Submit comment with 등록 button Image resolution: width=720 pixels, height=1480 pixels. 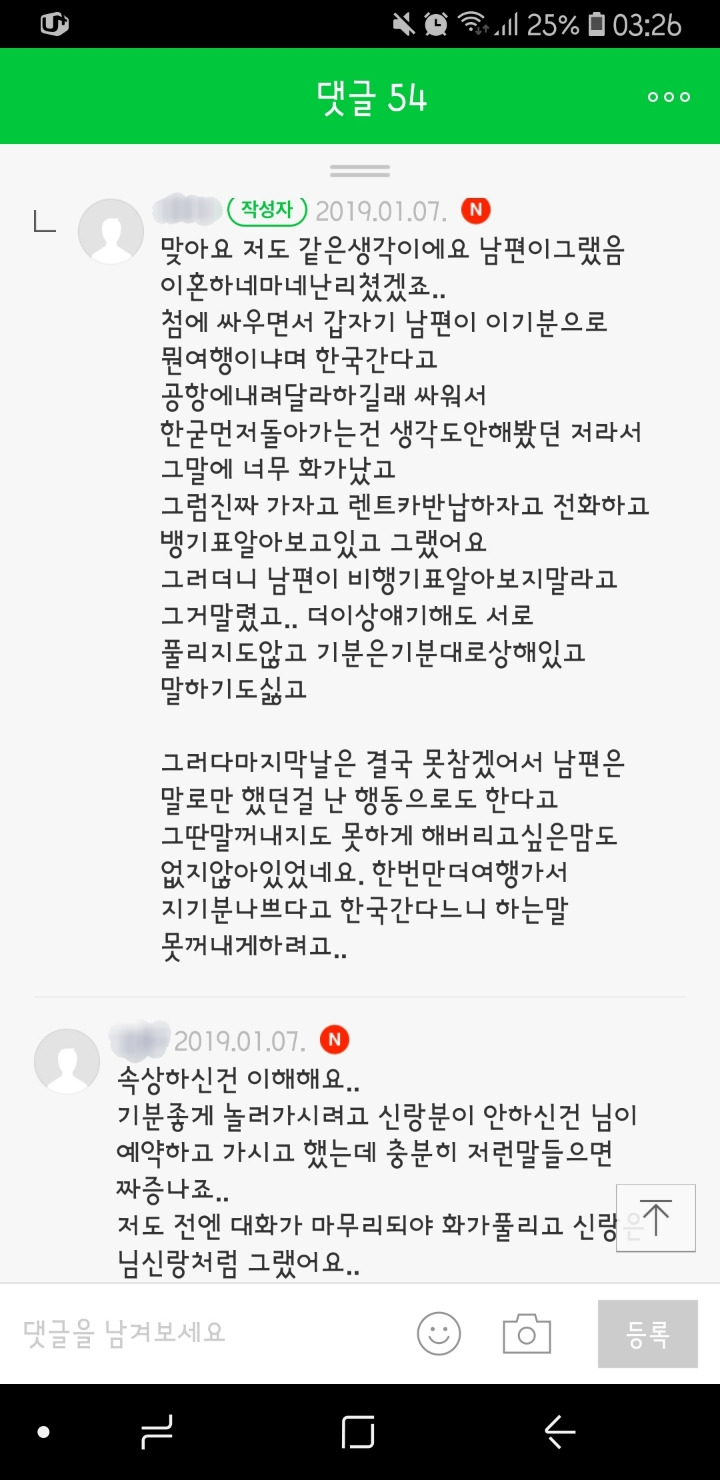point(647,1333)
